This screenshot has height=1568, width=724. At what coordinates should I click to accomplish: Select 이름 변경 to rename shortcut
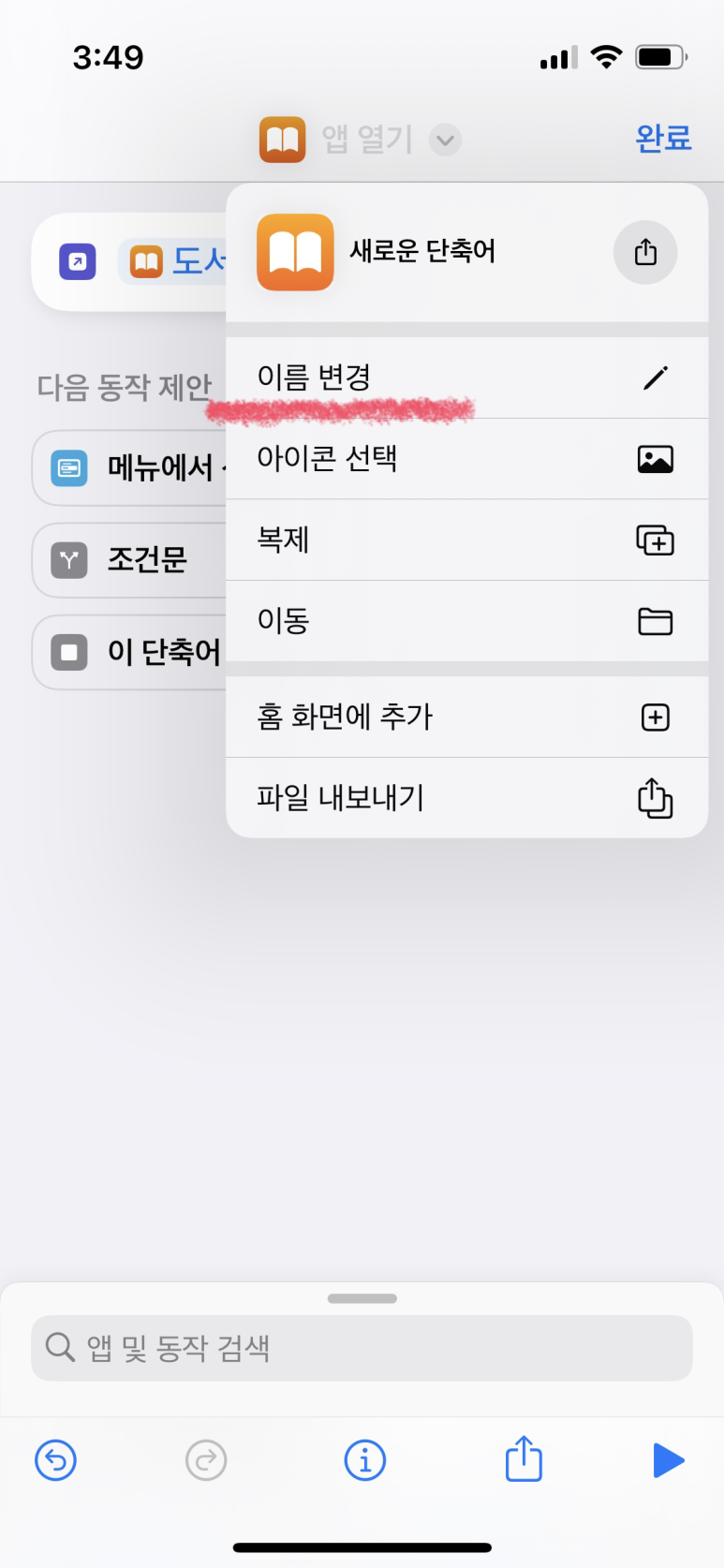[465, 377]
